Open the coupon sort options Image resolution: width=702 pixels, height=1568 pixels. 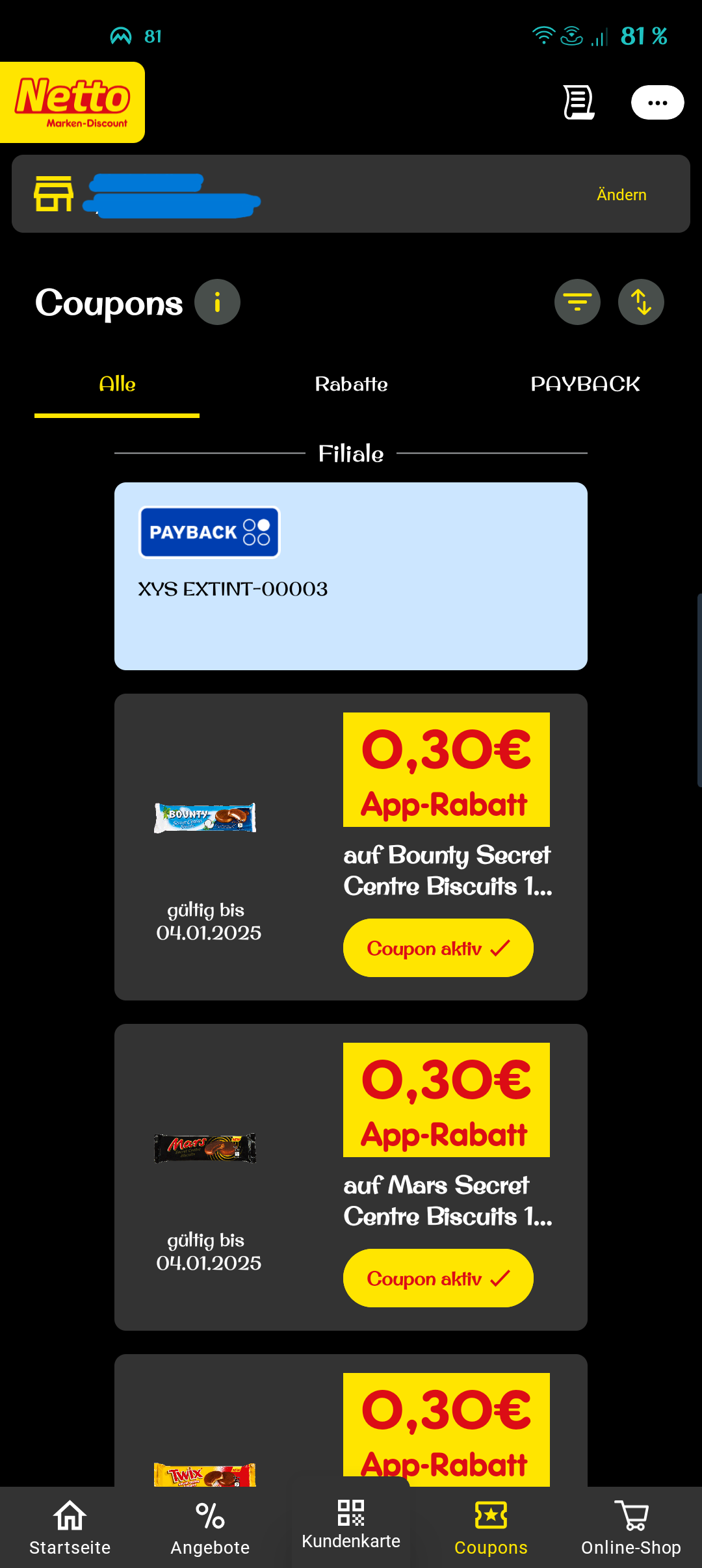(641, 302)
